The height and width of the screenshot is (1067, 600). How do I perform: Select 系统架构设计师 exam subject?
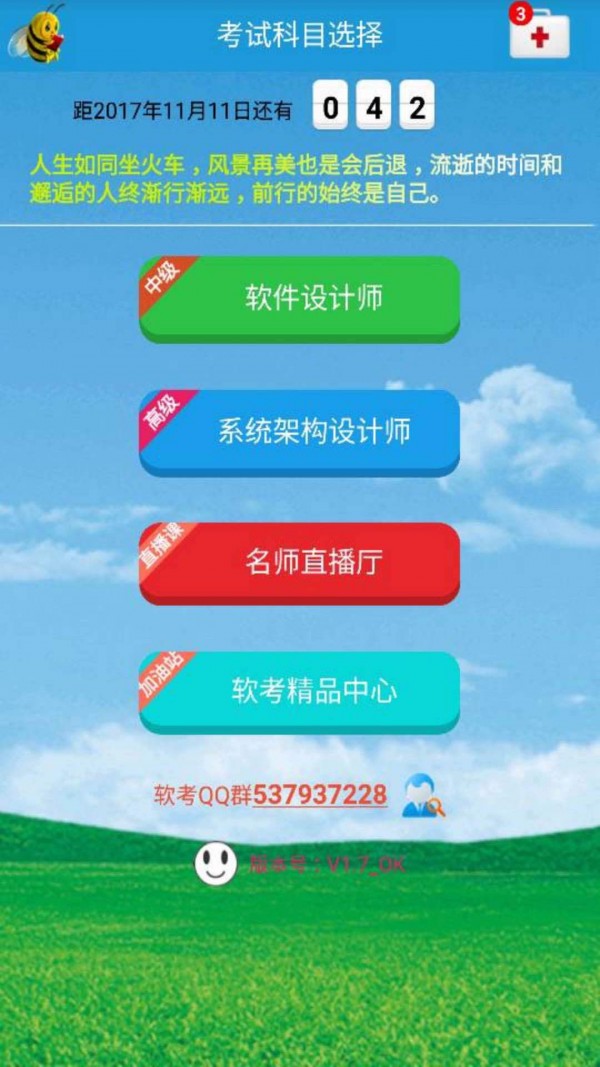tap(299, 432)
